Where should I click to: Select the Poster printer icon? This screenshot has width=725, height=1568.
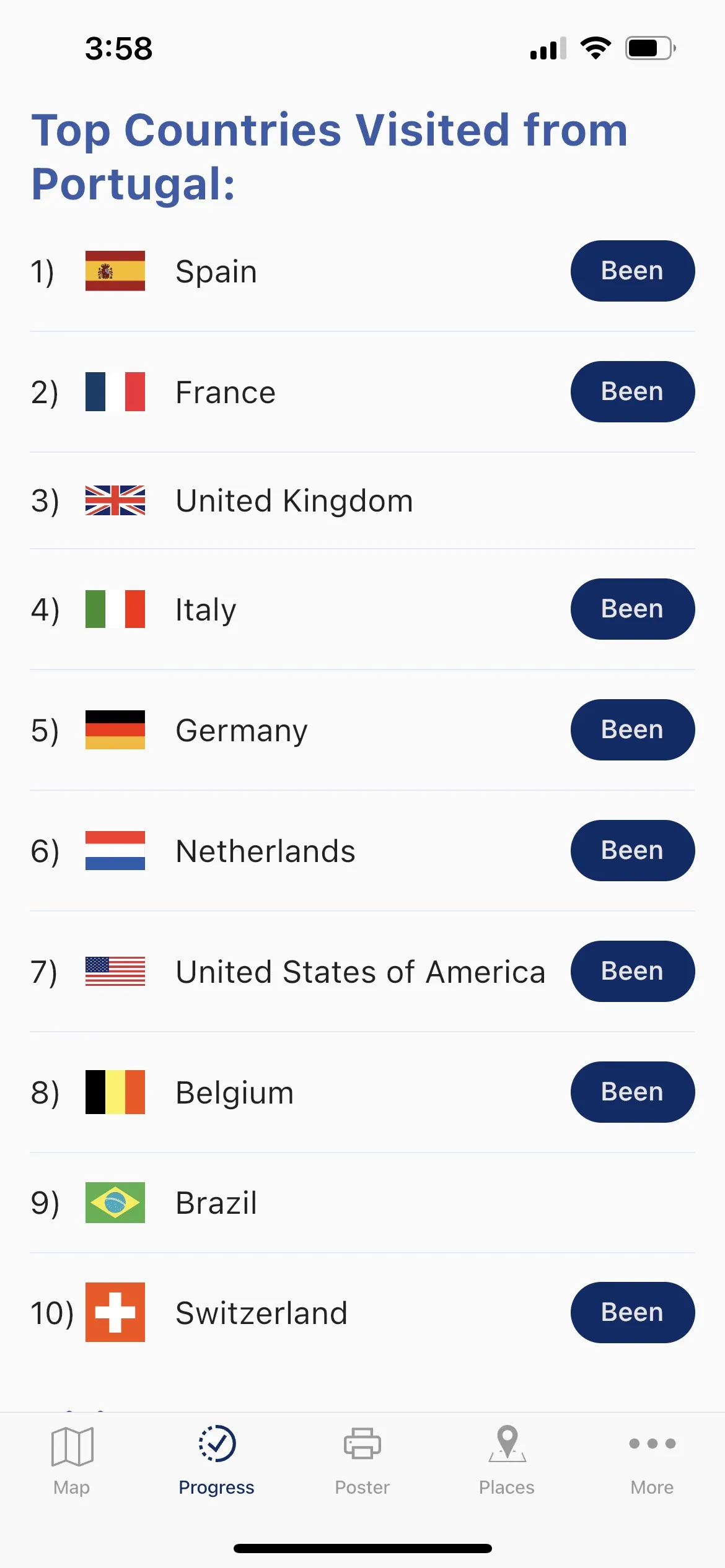(x=362, y=1449)
